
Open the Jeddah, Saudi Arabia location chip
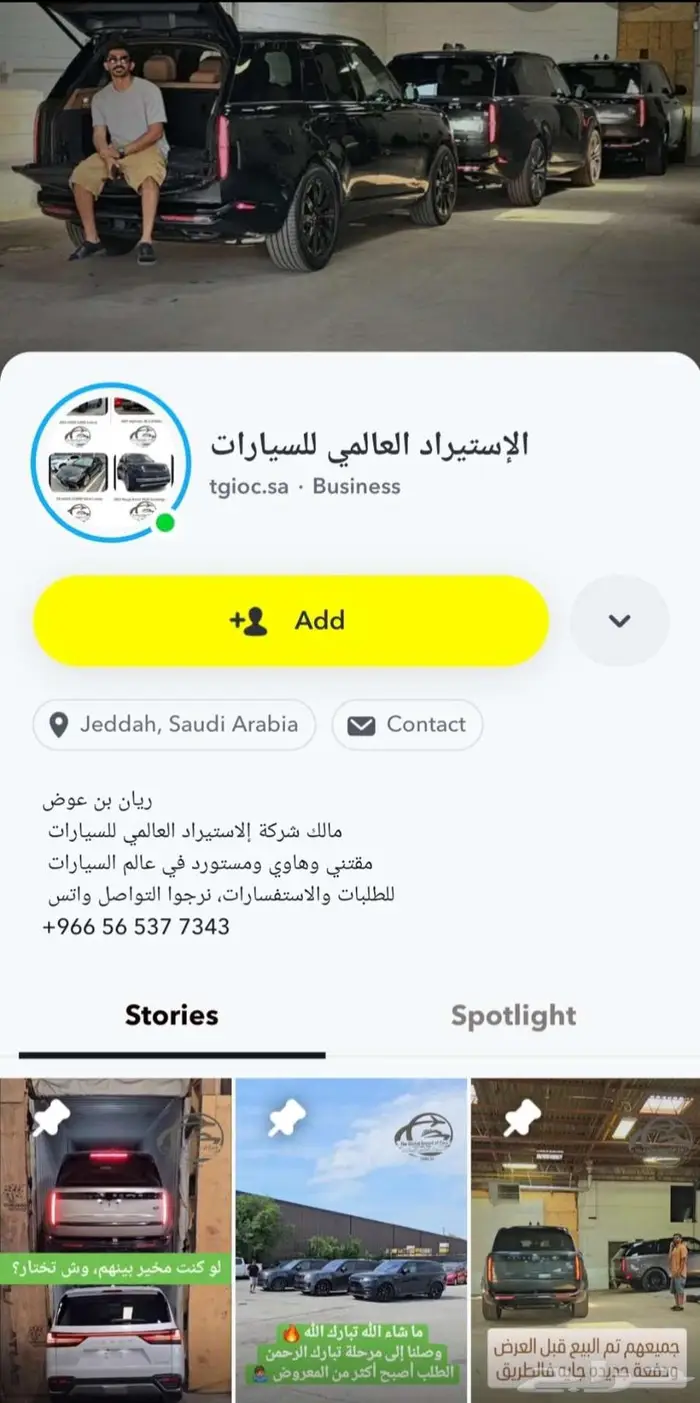(x=174, y=725)
